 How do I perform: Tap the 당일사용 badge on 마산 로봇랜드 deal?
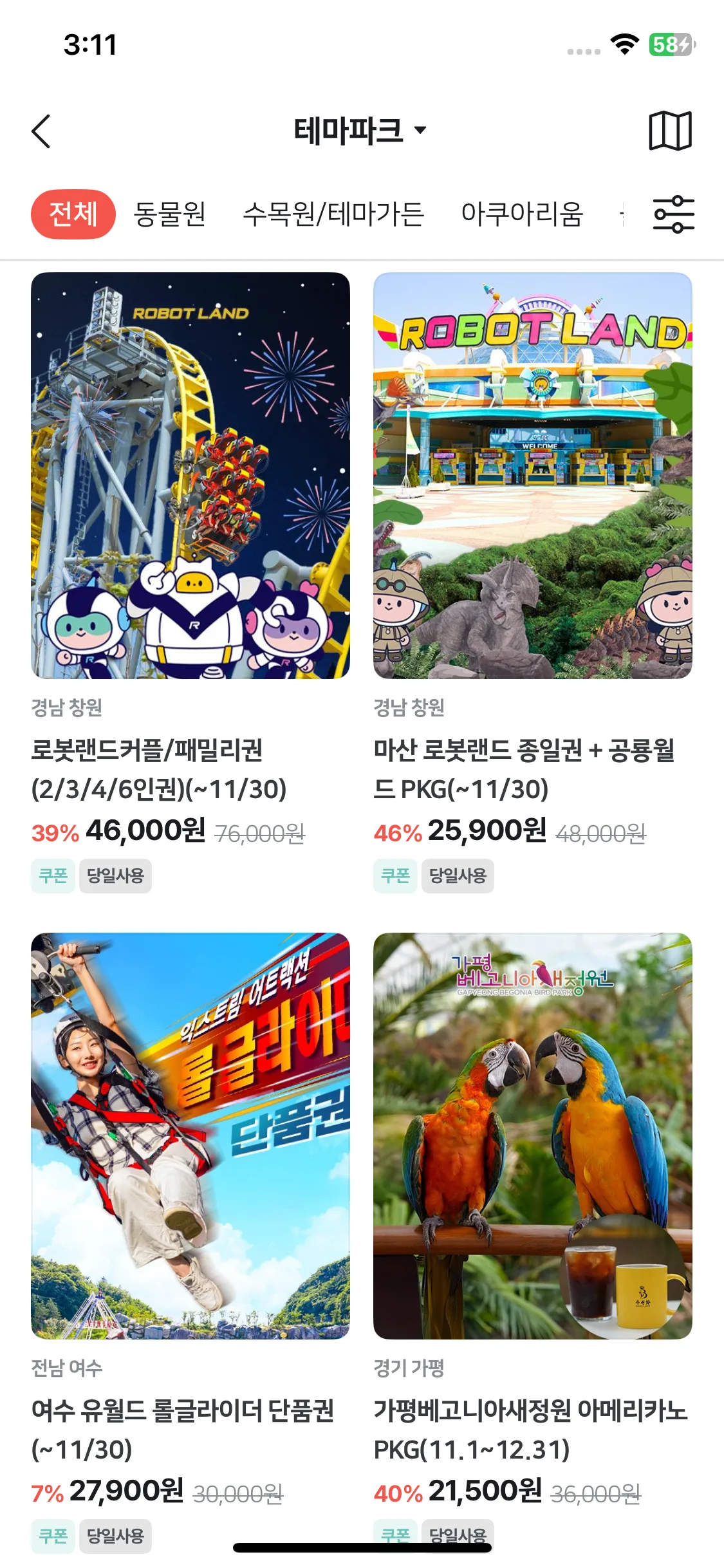(x=459, y=876)
